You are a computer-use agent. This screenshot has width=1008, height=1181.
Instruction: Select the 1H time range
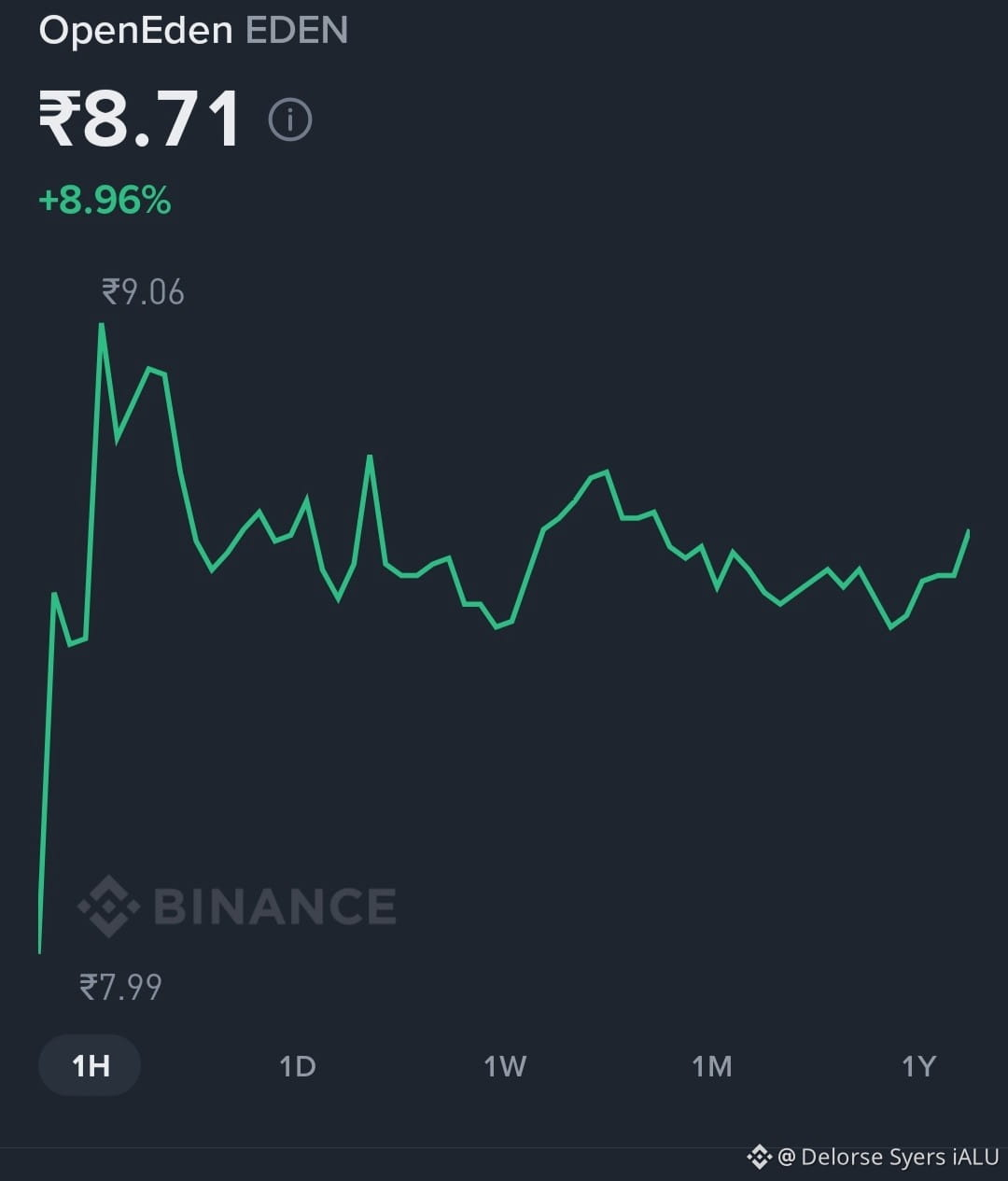[90, 1065]
